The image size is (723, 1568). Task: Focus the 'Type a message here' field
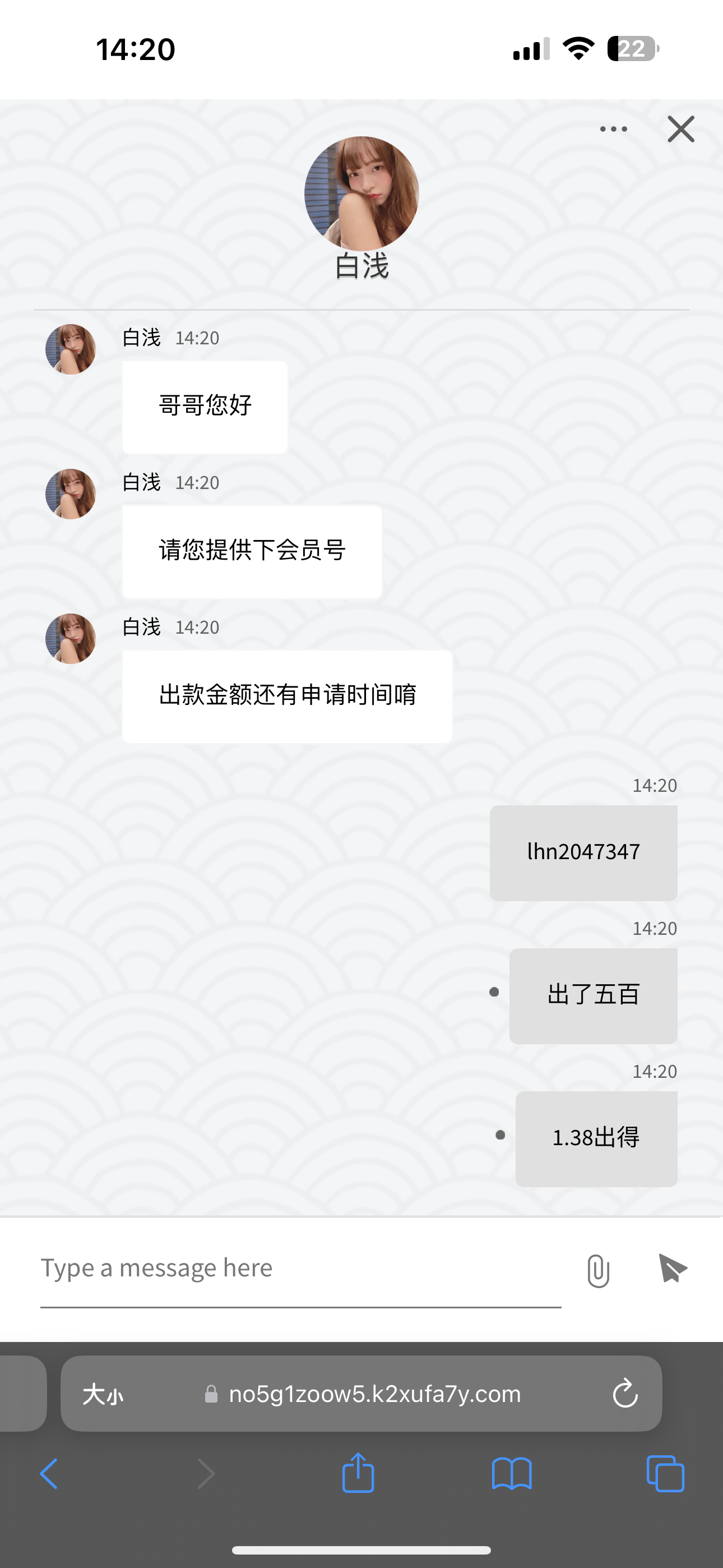(300, 1269)
